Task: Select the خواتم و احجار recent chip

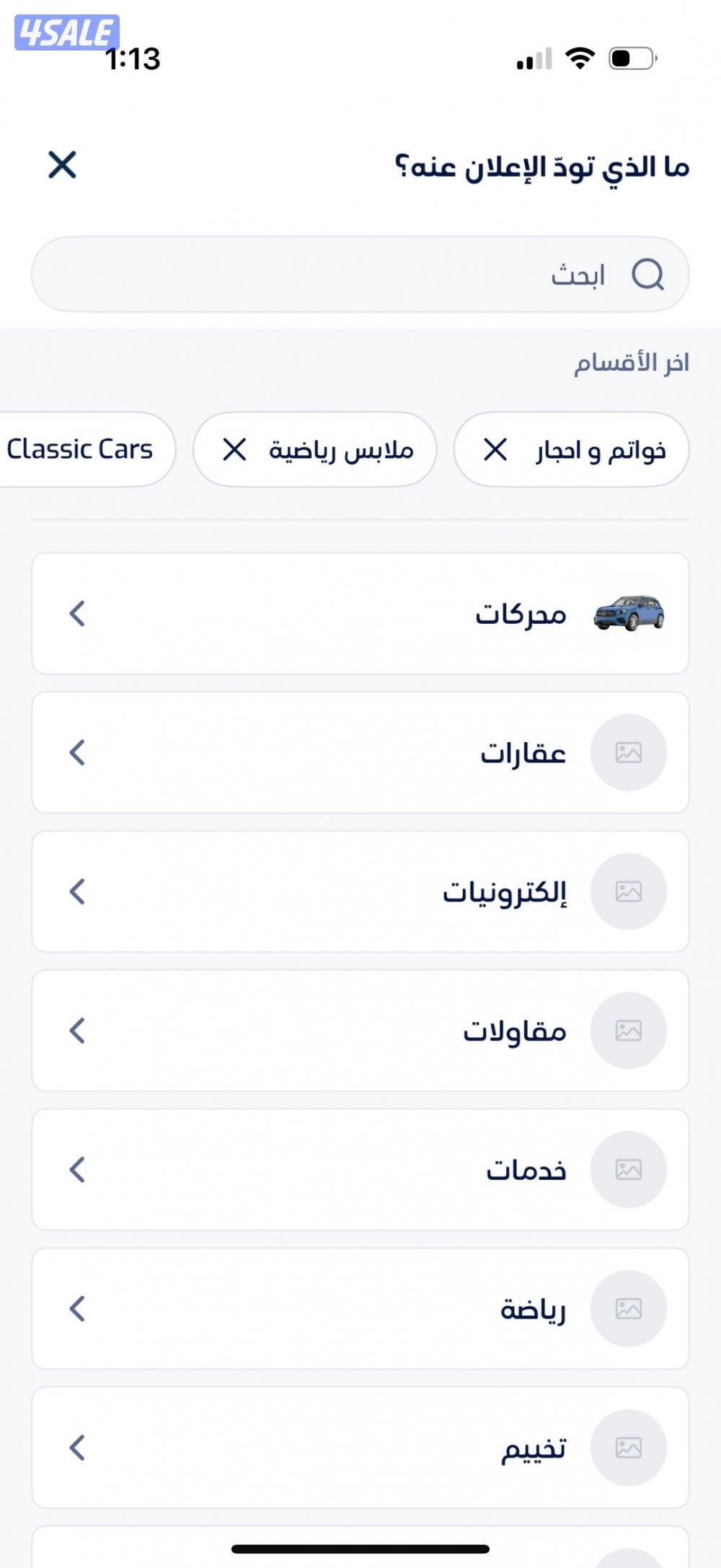Action: tap(600, 451)
